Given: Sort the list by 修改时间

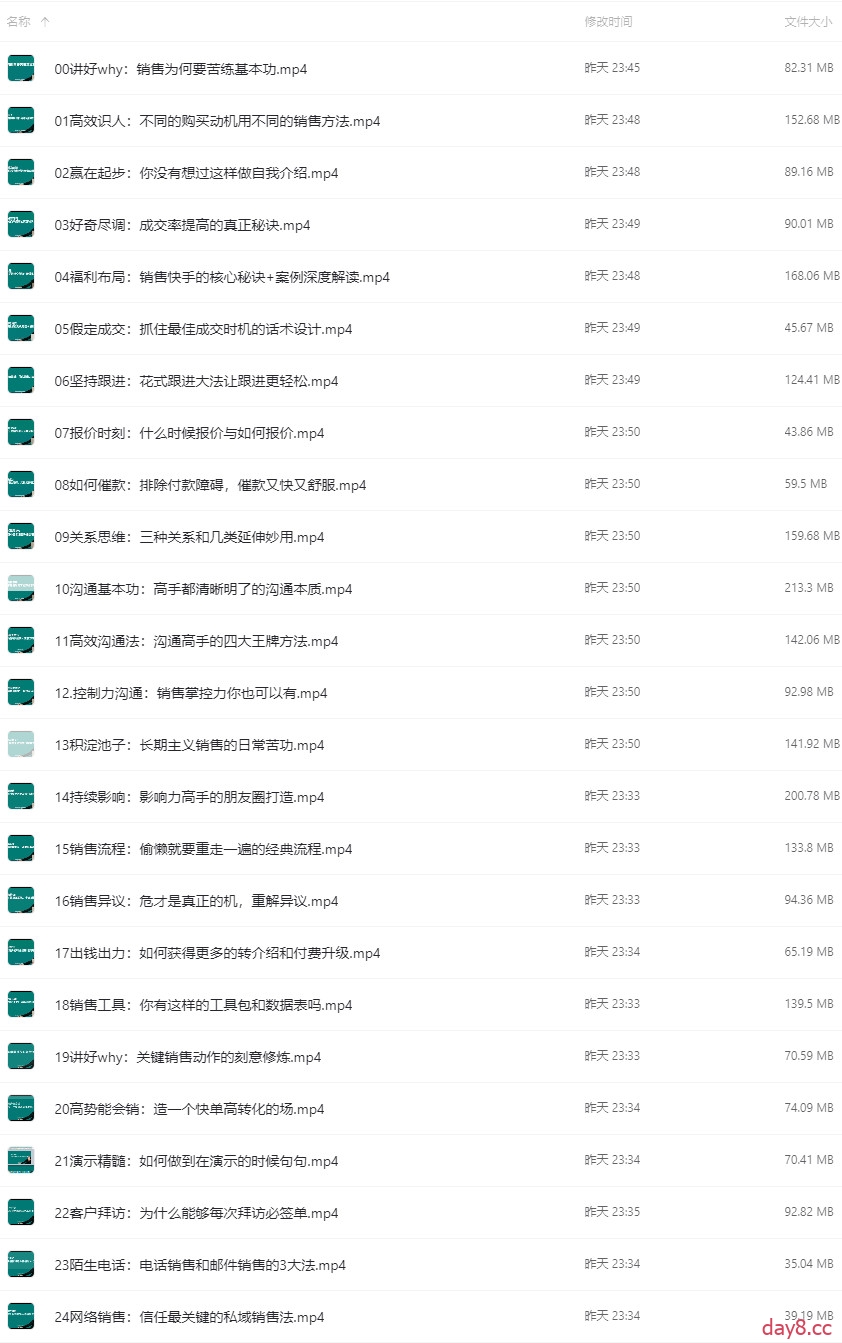Looking at the screenshot, I should click(x=608, y=21).
